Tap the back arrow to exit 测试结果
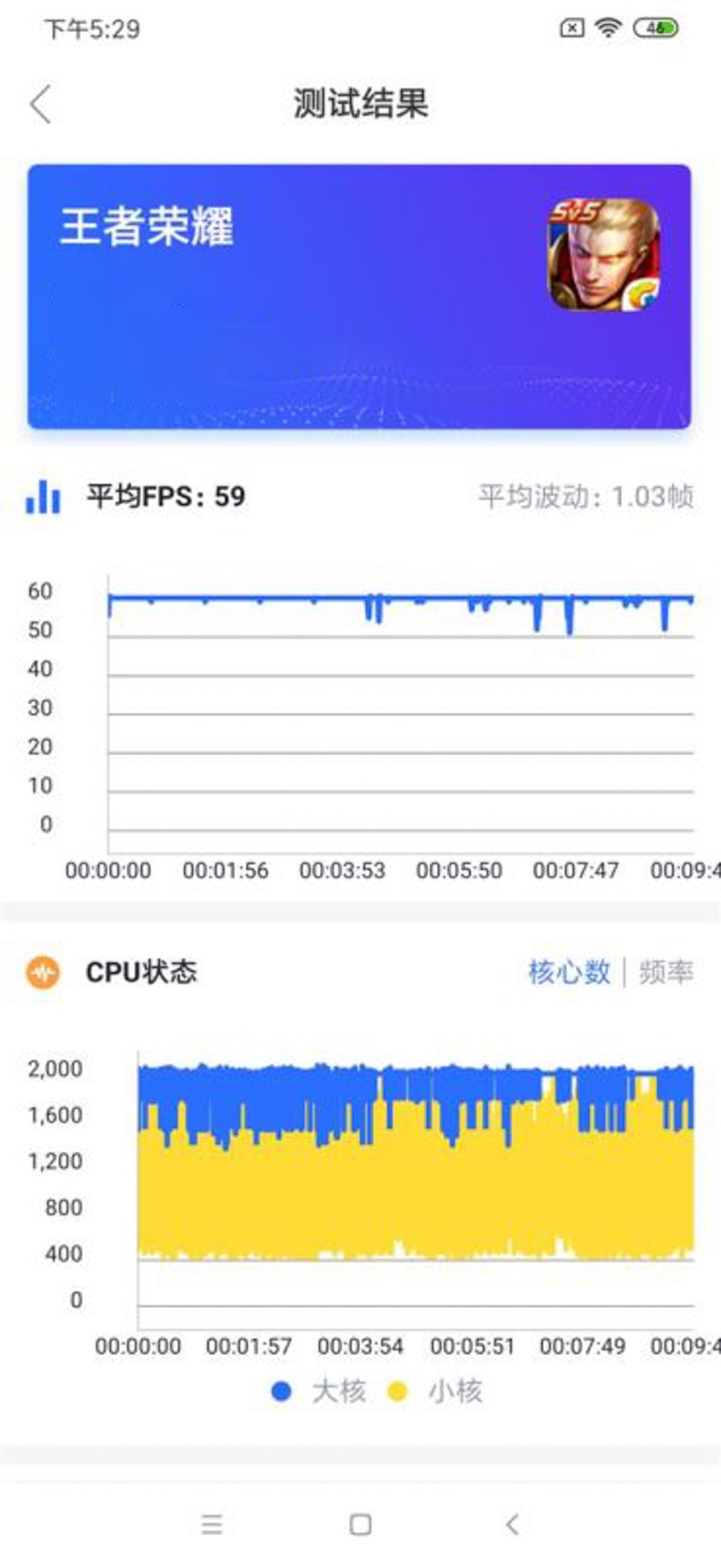The width and height of the screenshot is (721, 1568). 38,103
